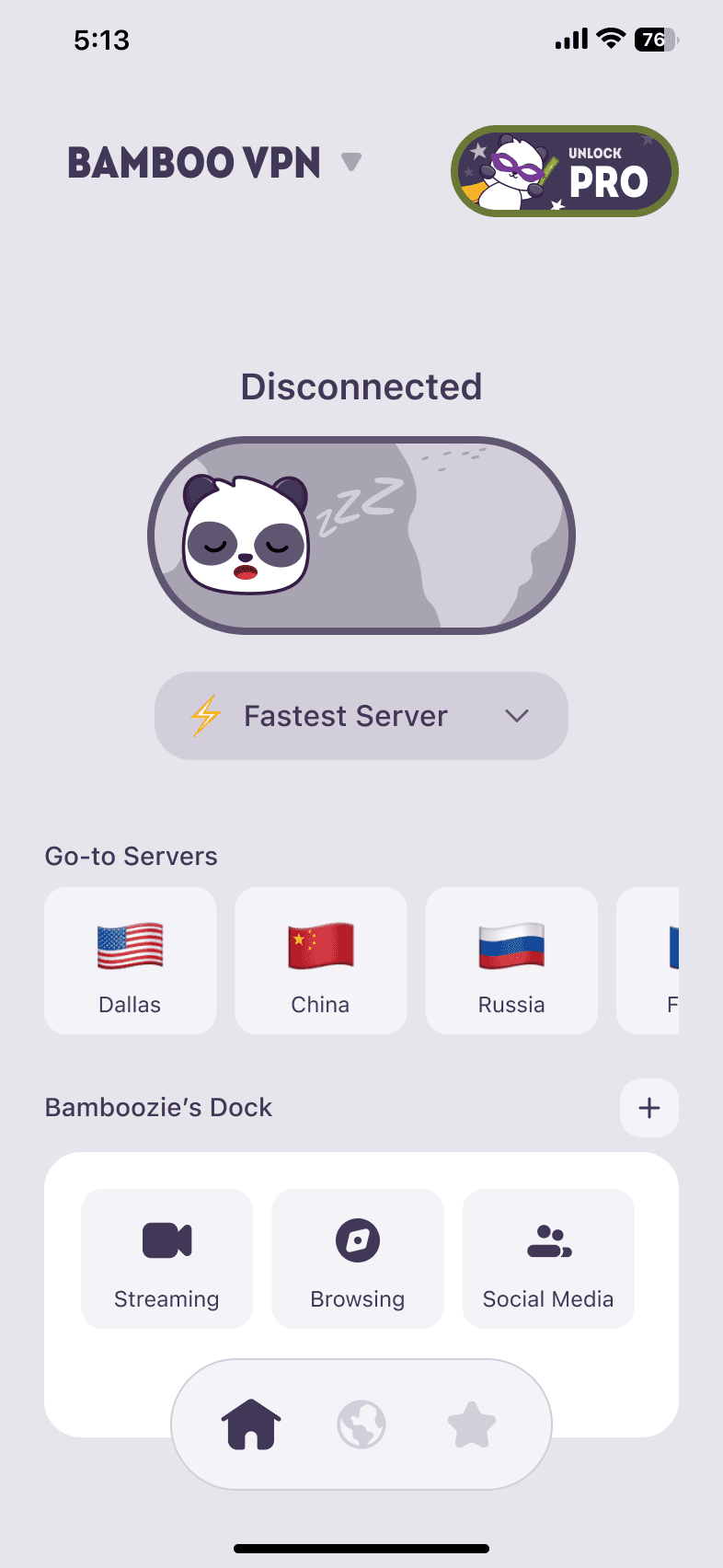Tap the plus icon on Bamboozie's Dock

coord(648,1107)
